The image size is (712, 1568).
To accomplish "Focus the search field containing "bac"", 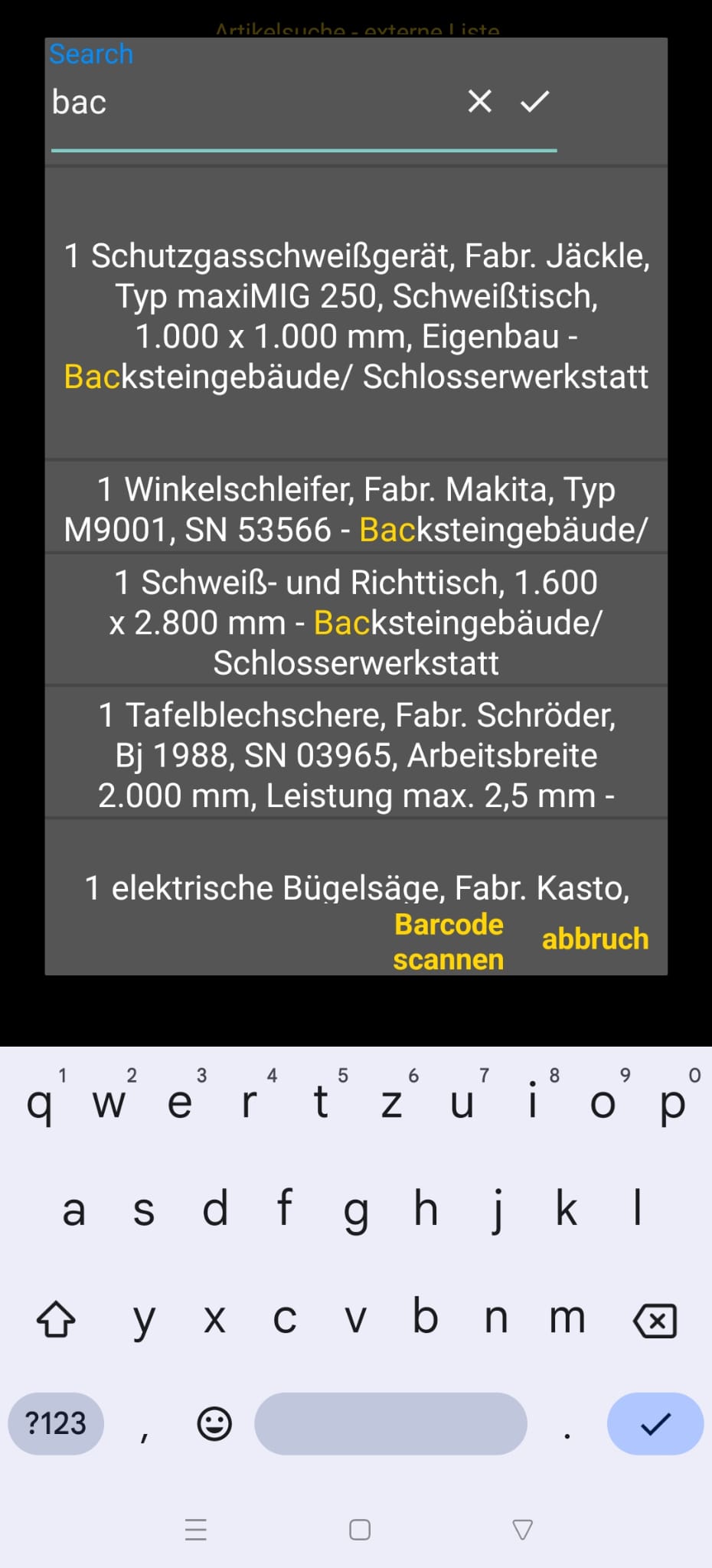I will pyautogui.click(x=253, y=103).
